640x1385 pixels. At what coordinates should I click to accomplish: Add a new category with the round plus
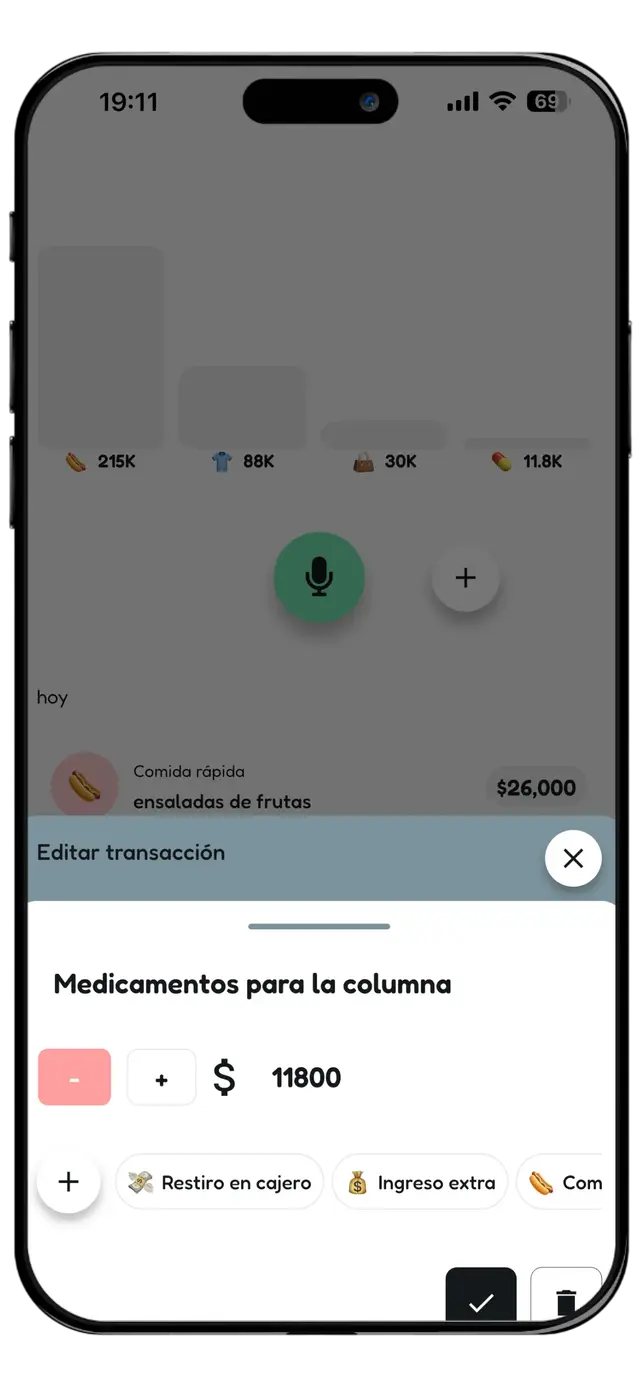coord(68,1182)
